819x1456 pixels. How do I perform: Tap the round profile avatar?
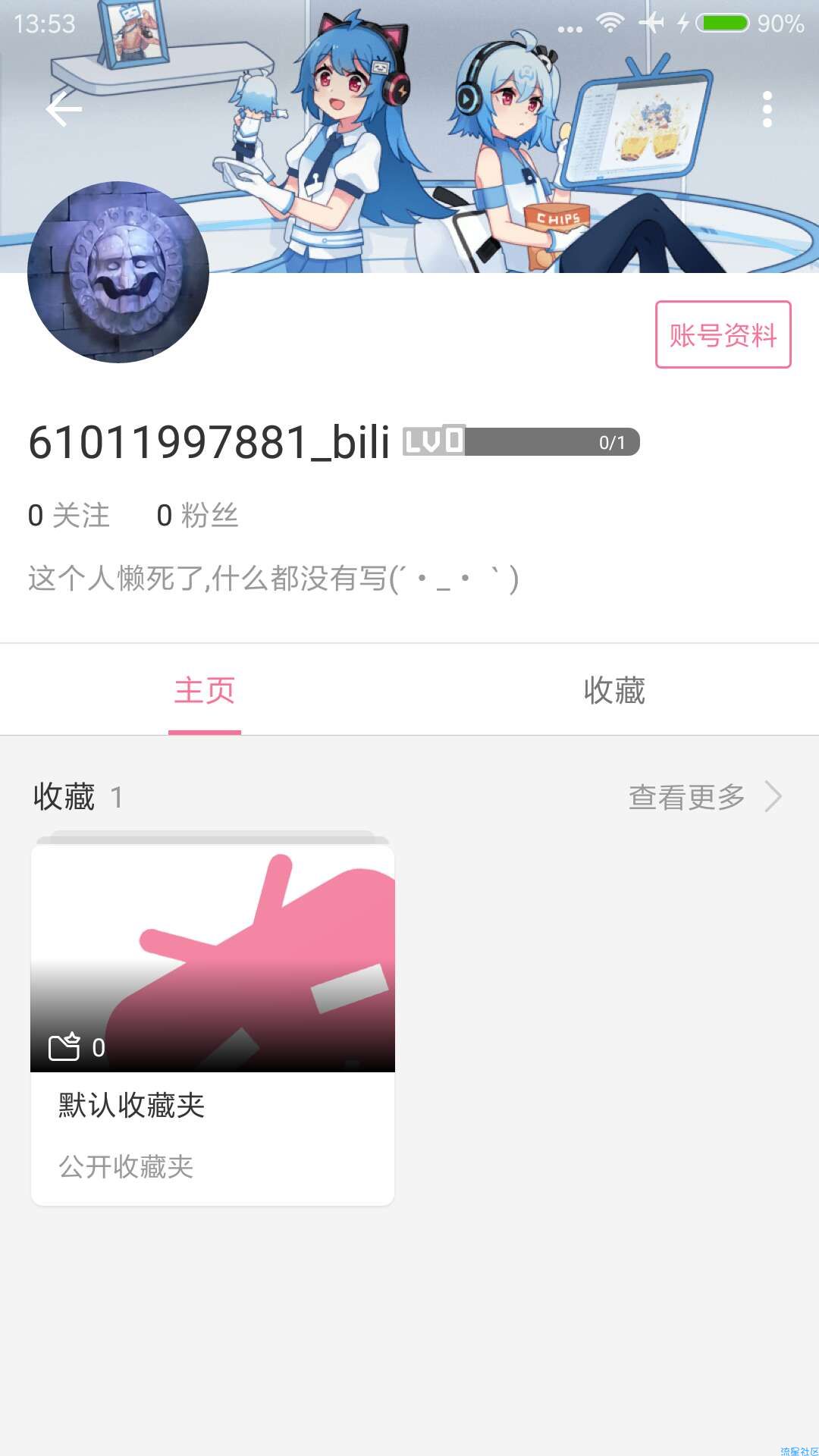[x=118, y=272]
